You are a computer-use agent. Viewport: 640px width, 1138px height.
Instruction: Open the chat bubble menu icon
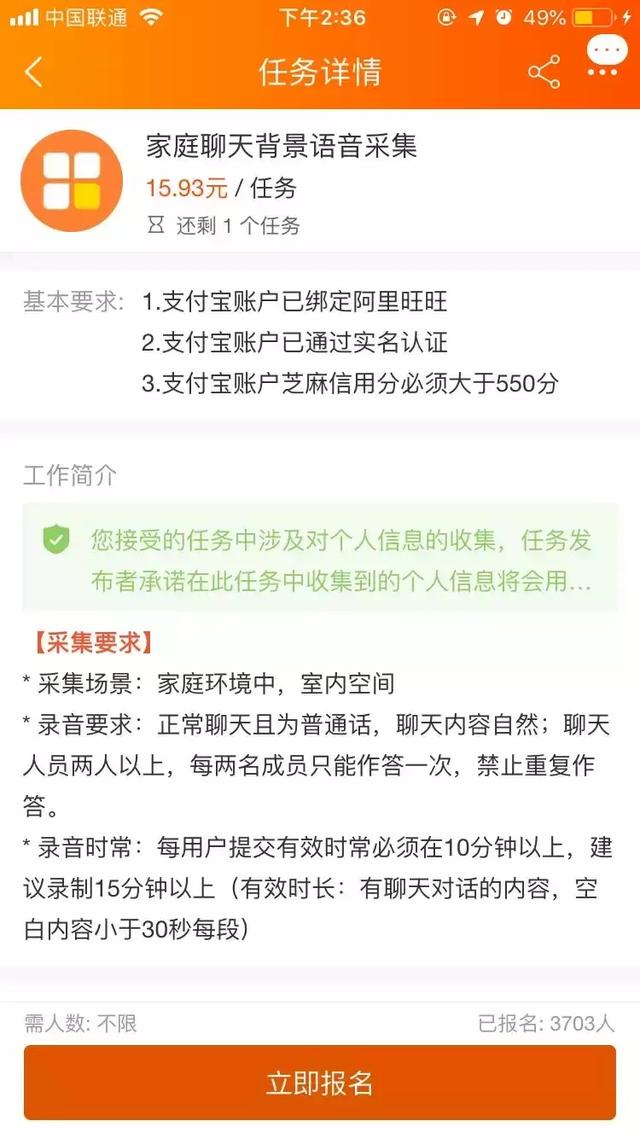click(x=607, y=56)
